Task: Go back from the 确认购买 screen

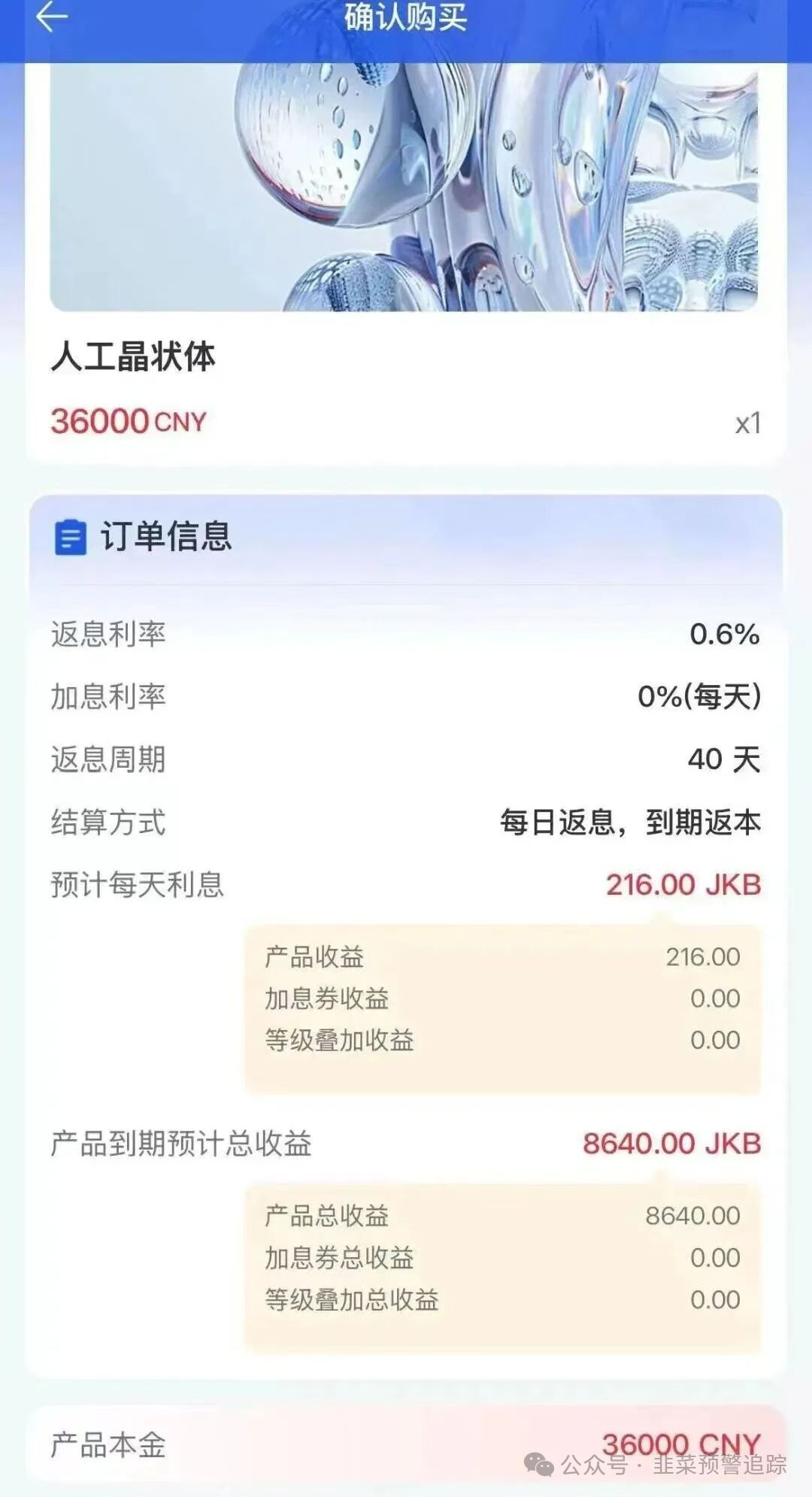Action: tap(51, 17)
